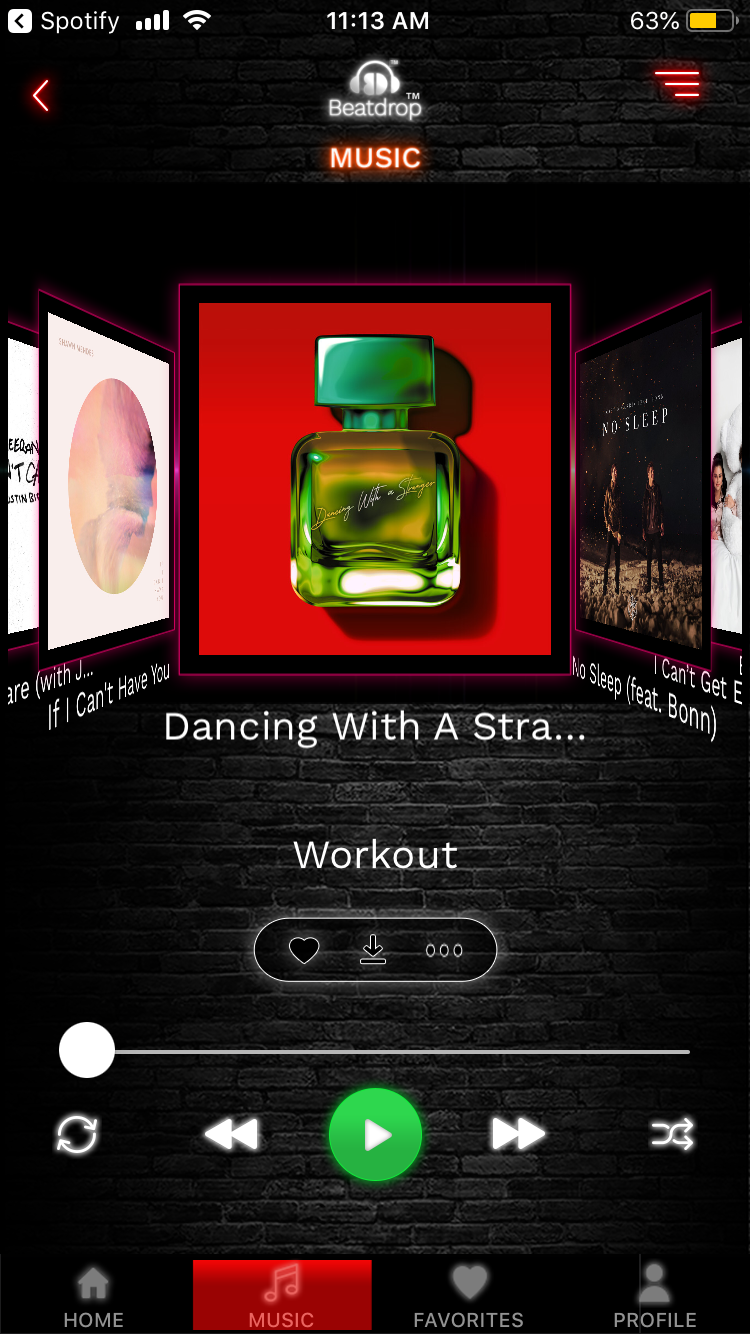This screenshot has width=750, height=1334.
Task: Toggle repeat mode
Action: (78, 1135)
